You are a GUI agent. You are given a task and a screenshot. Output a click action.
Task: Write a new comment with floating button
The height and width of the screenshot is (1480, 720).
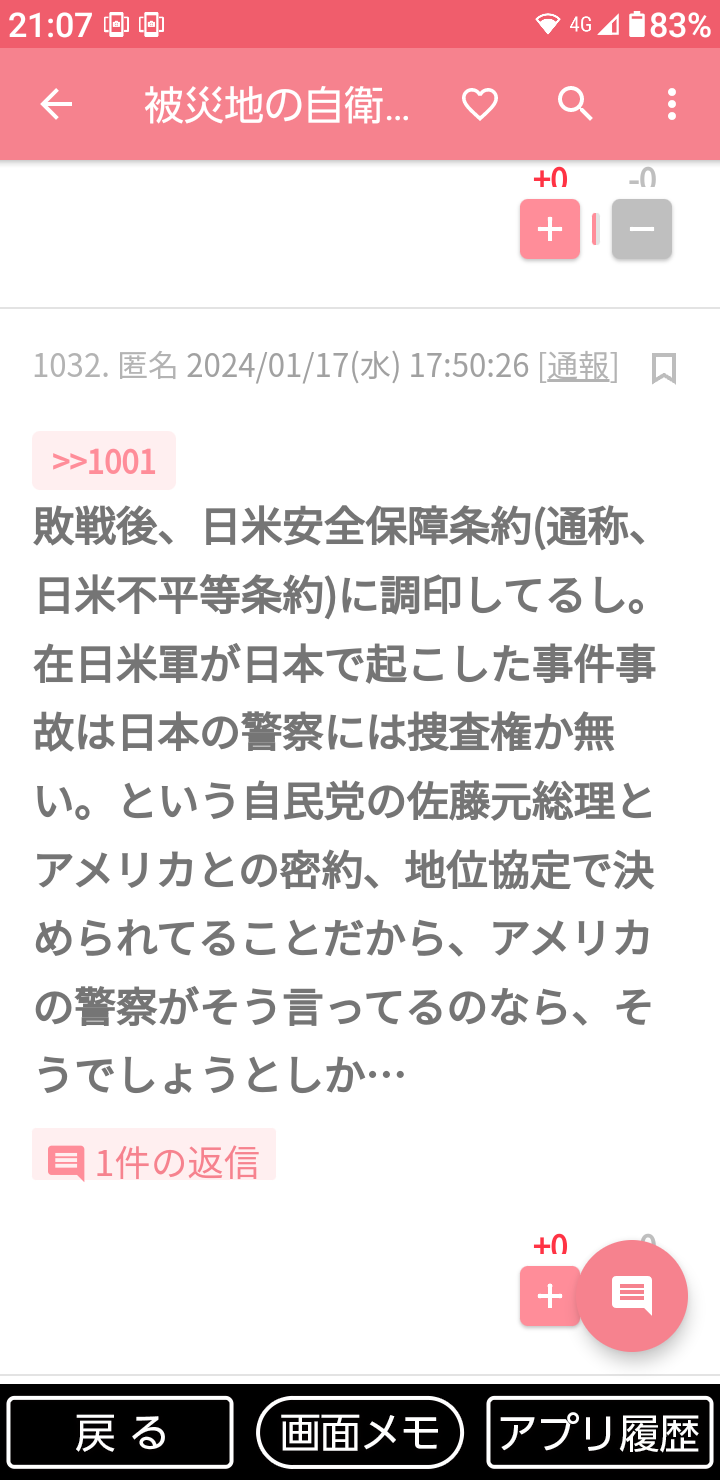632,1296
